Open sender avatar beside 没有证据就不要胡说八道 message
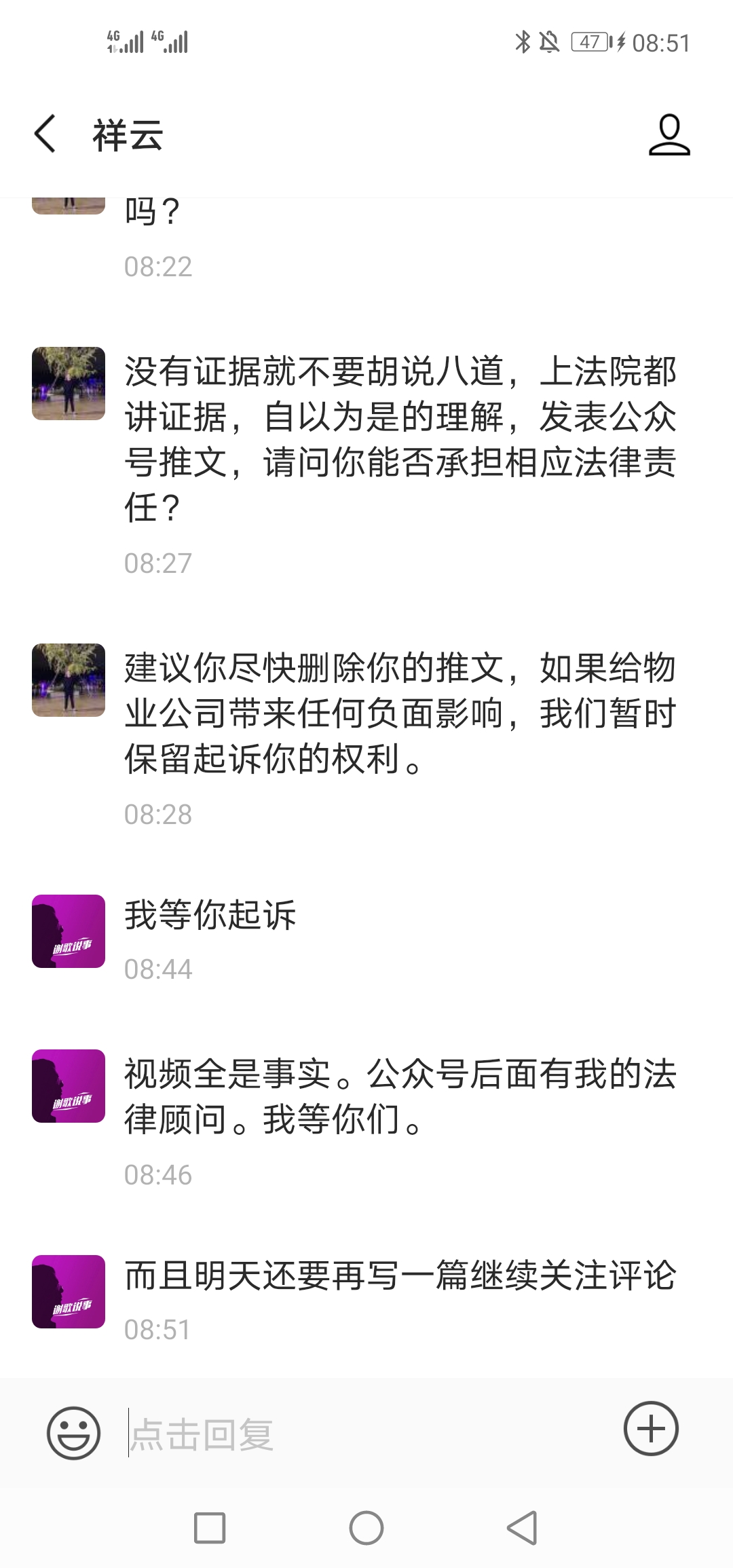This screenshot has height=1568, width=733. pyautogui.click(x=69, y=384)
